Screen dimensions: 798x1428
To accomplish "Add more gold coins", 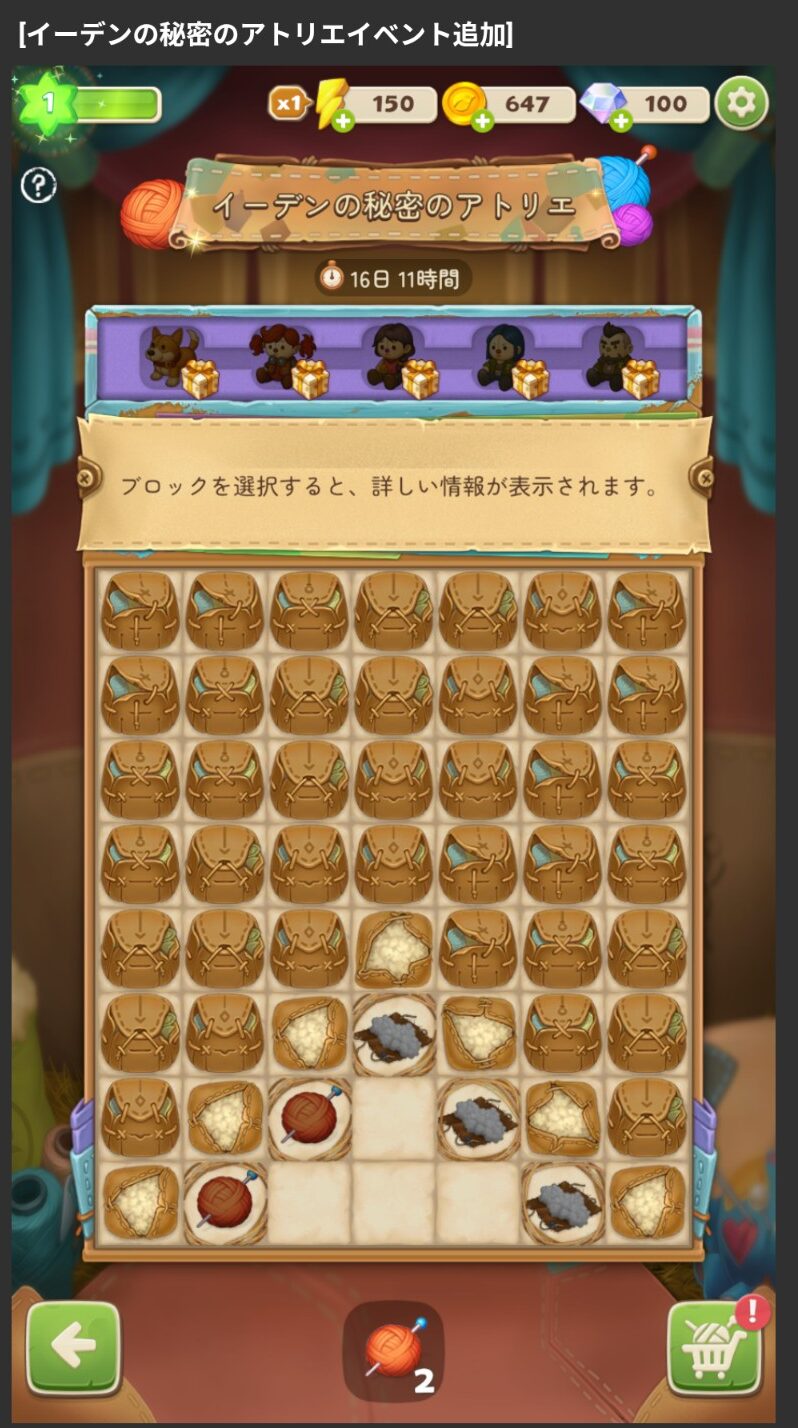I will coord(482,122).
